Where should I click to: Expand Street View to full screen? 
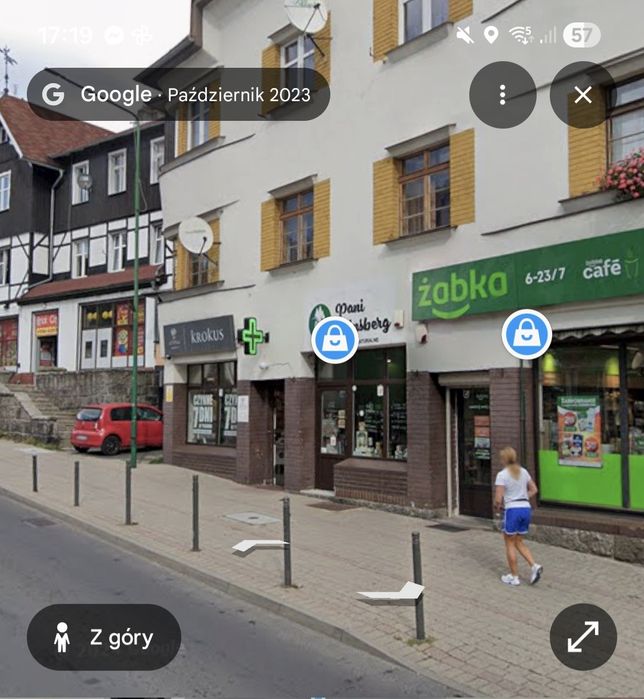coord(583,637)
